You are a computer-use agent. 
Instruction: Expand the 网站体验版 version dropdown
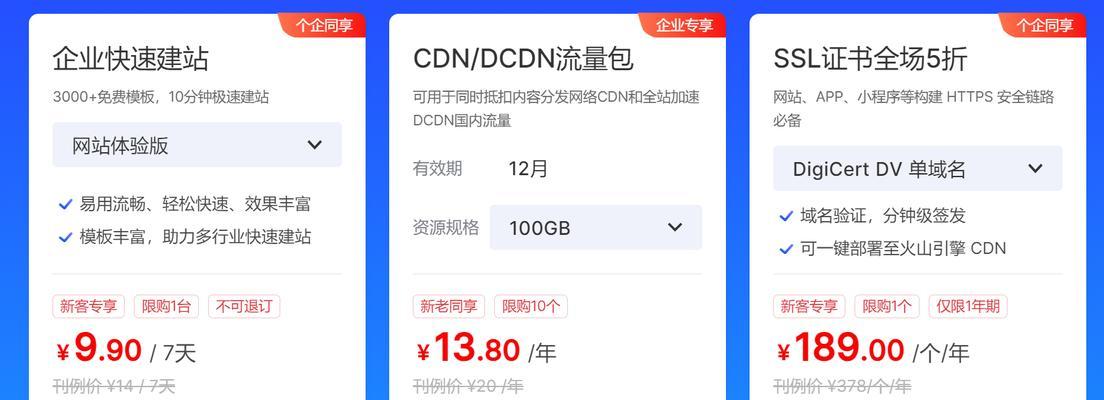(197, 145)
